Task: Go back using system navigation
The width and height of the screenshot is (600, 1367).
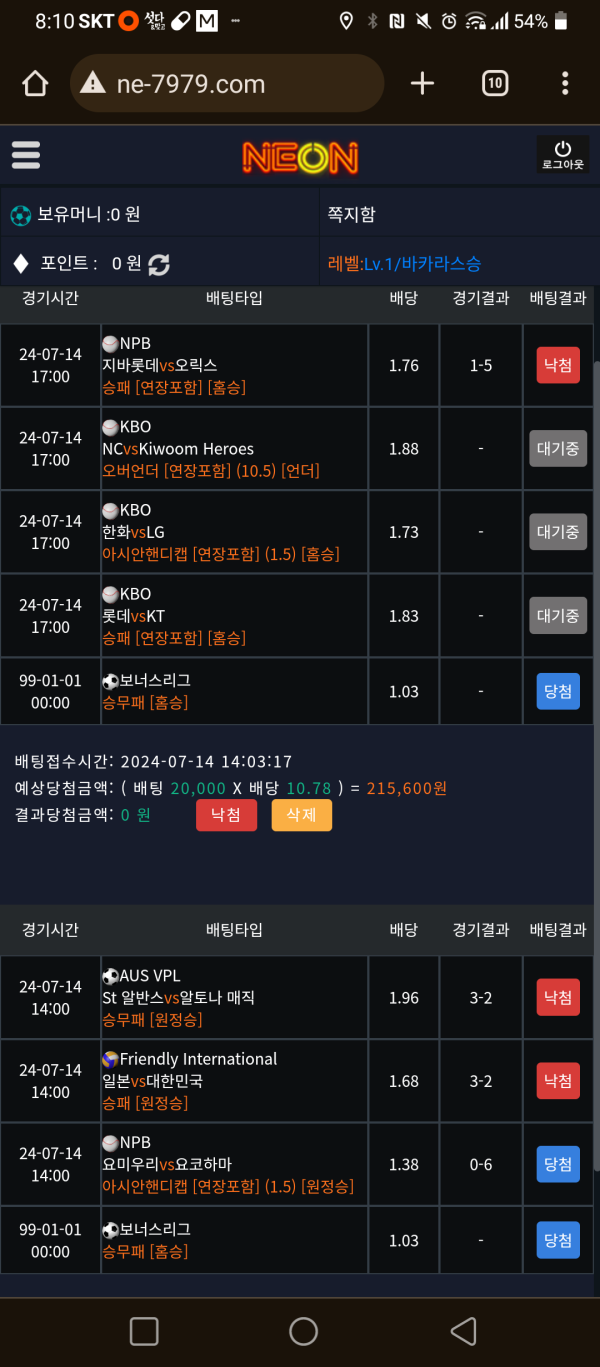Action: pyautogui.click(x=462, y=1331)
